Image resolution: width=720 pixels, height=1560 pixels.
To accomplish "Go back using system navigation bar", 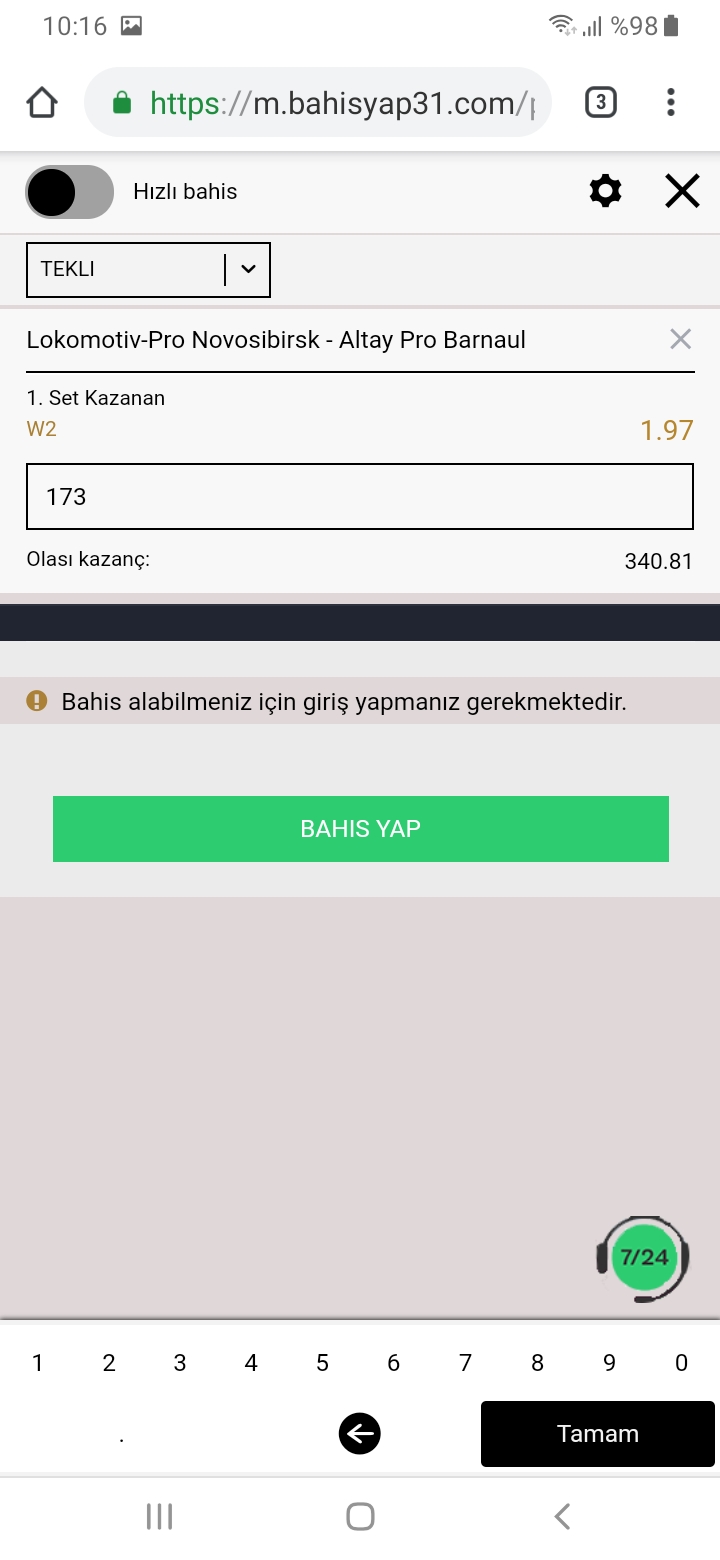I will tap(562, 1516).
